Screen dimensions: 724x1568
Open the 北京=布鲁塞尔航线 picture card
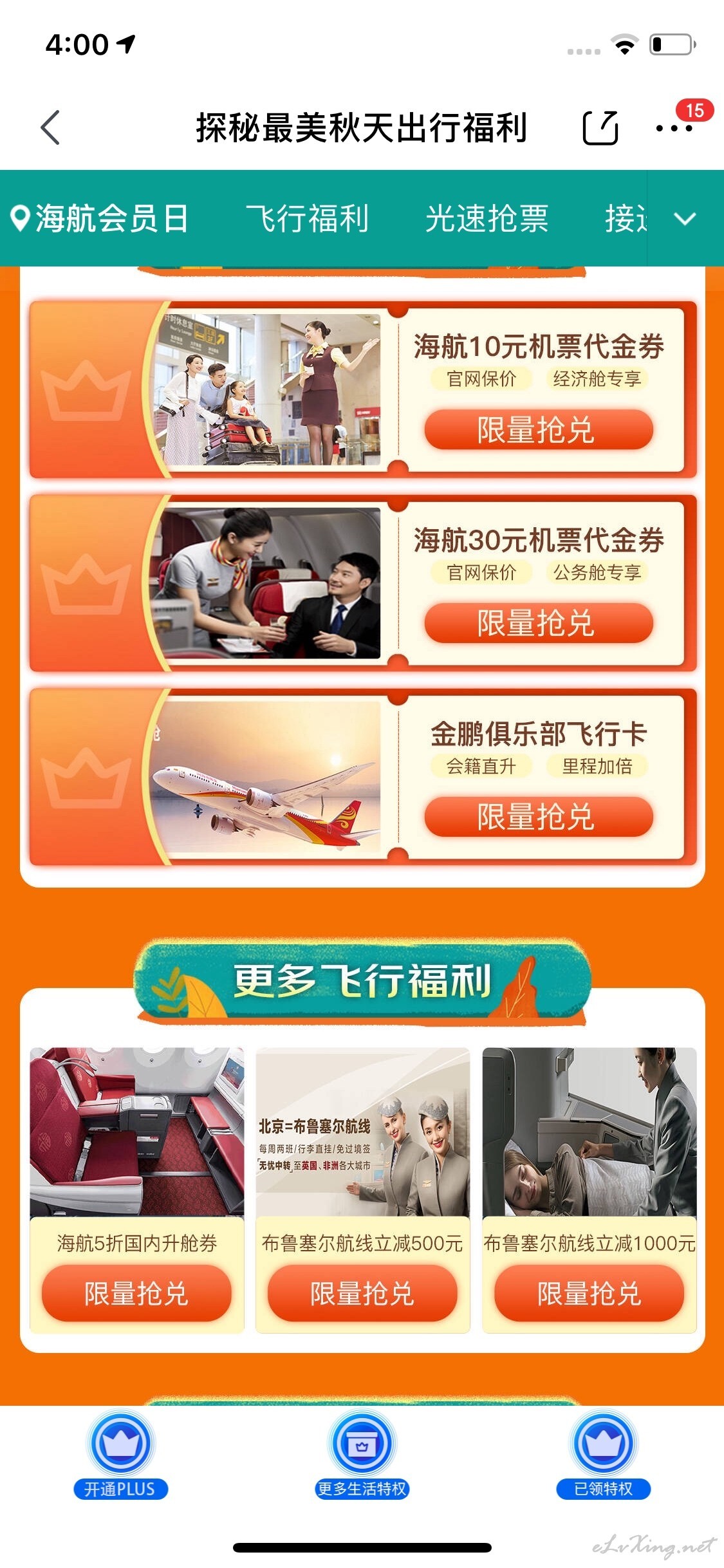363,1132
